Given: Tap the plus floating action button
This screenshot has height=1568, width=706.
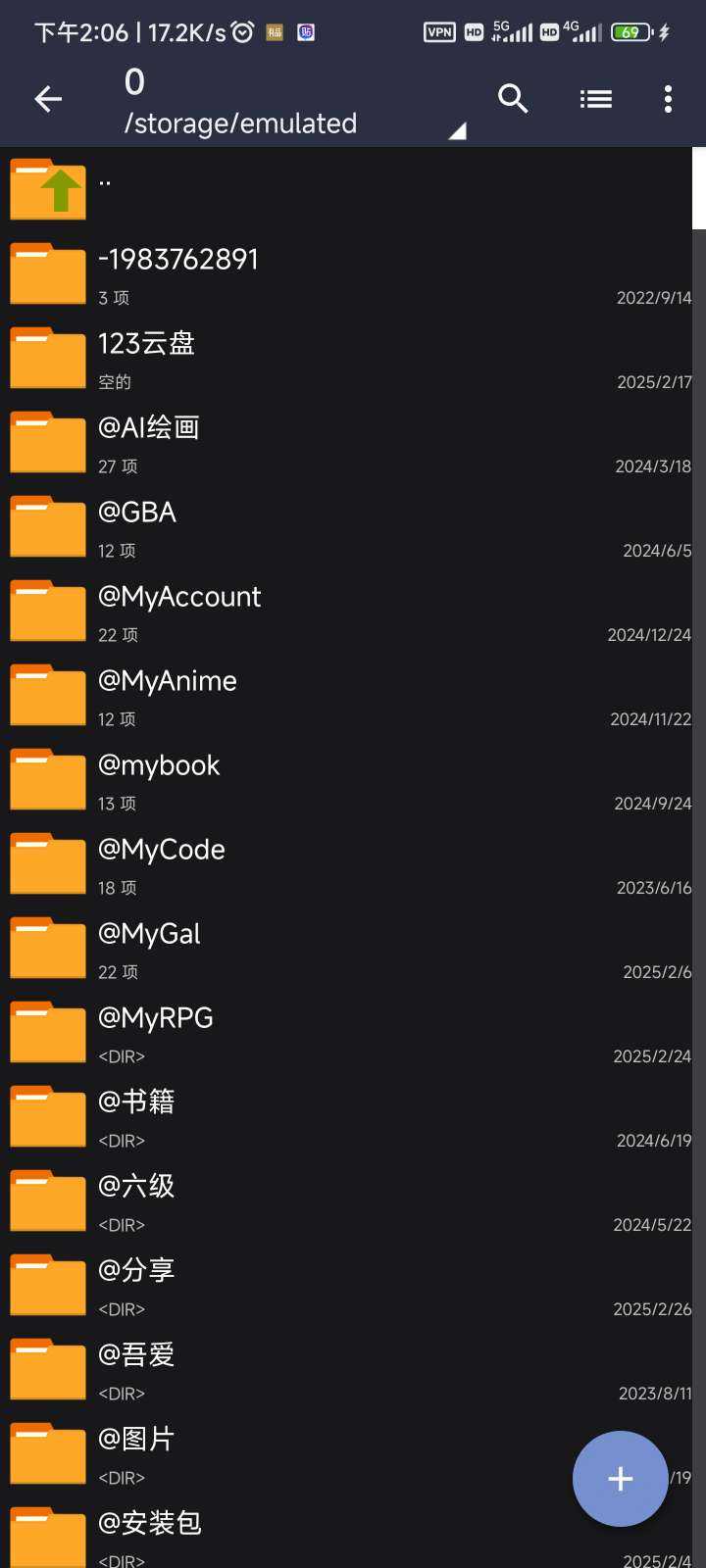Looking at the screenshot, I should point(620,1479).
